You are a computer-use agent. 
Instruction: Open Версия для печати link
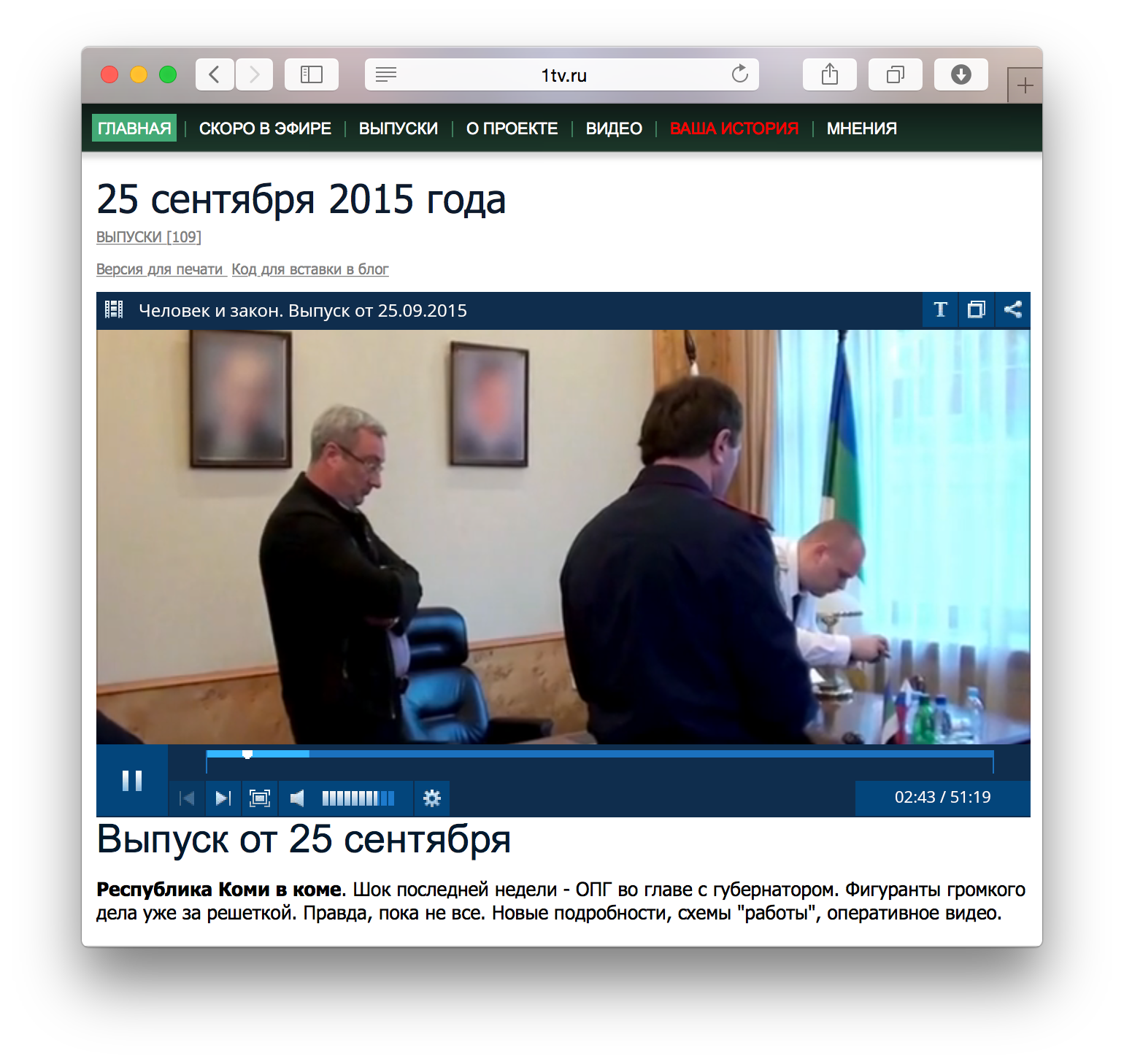click(x=160, y=269)
